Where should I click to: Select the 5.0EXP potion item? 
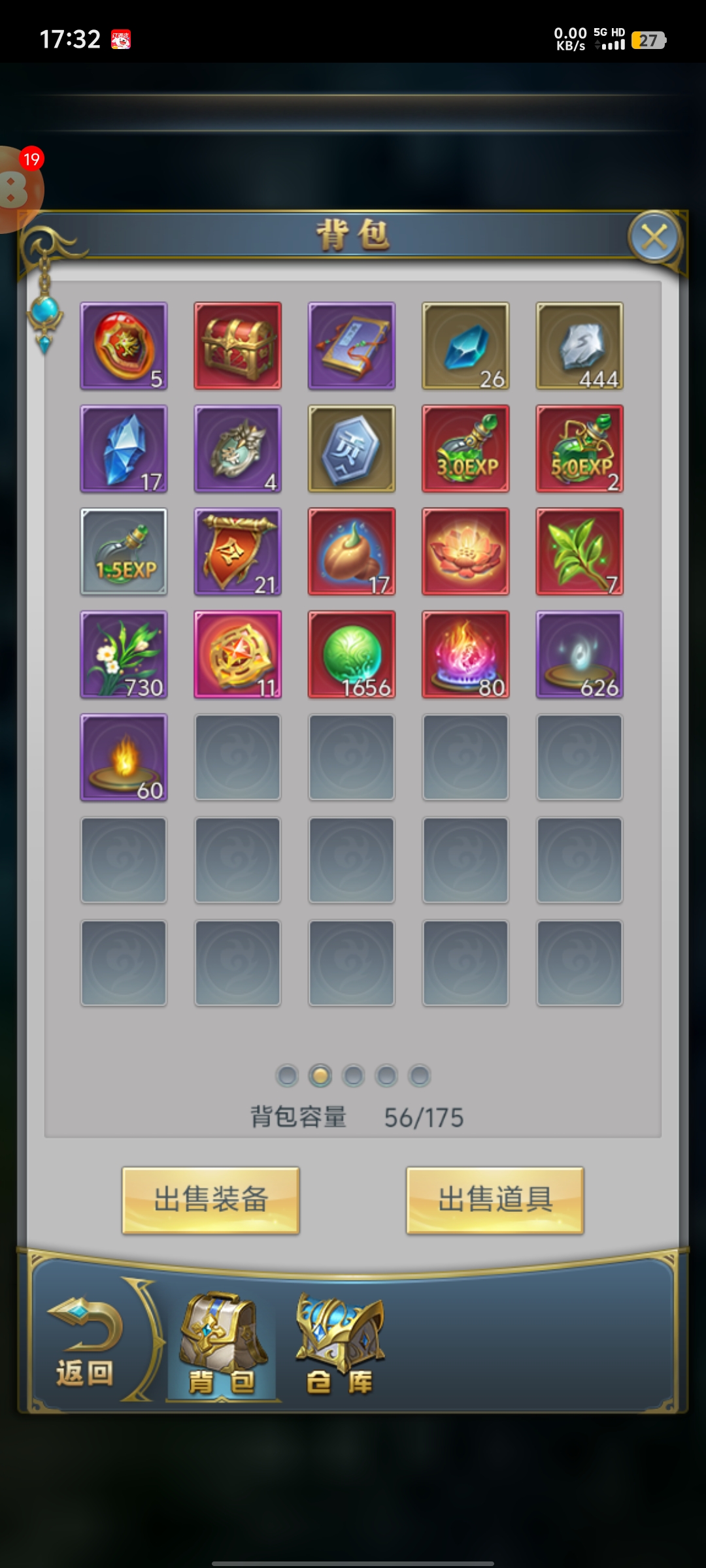(579, 449)
